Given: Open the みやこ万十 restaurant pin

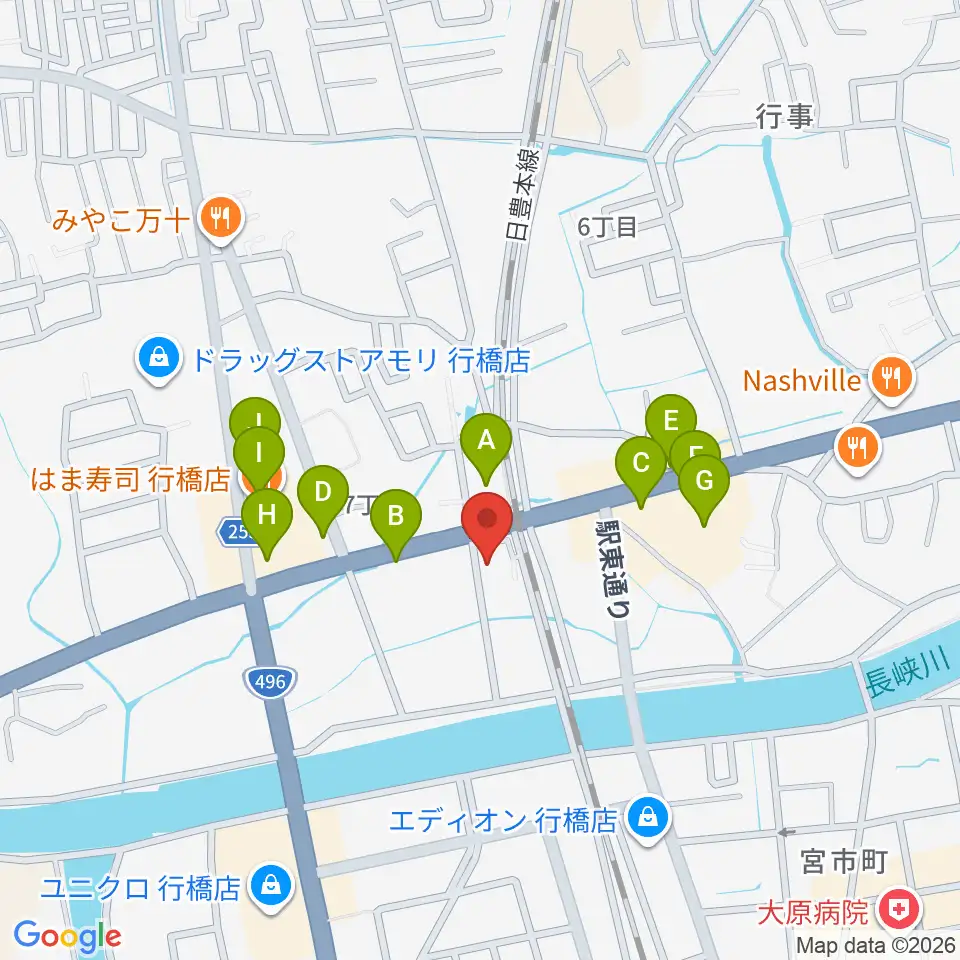Looking at the screenshot, I should (222, 219).
